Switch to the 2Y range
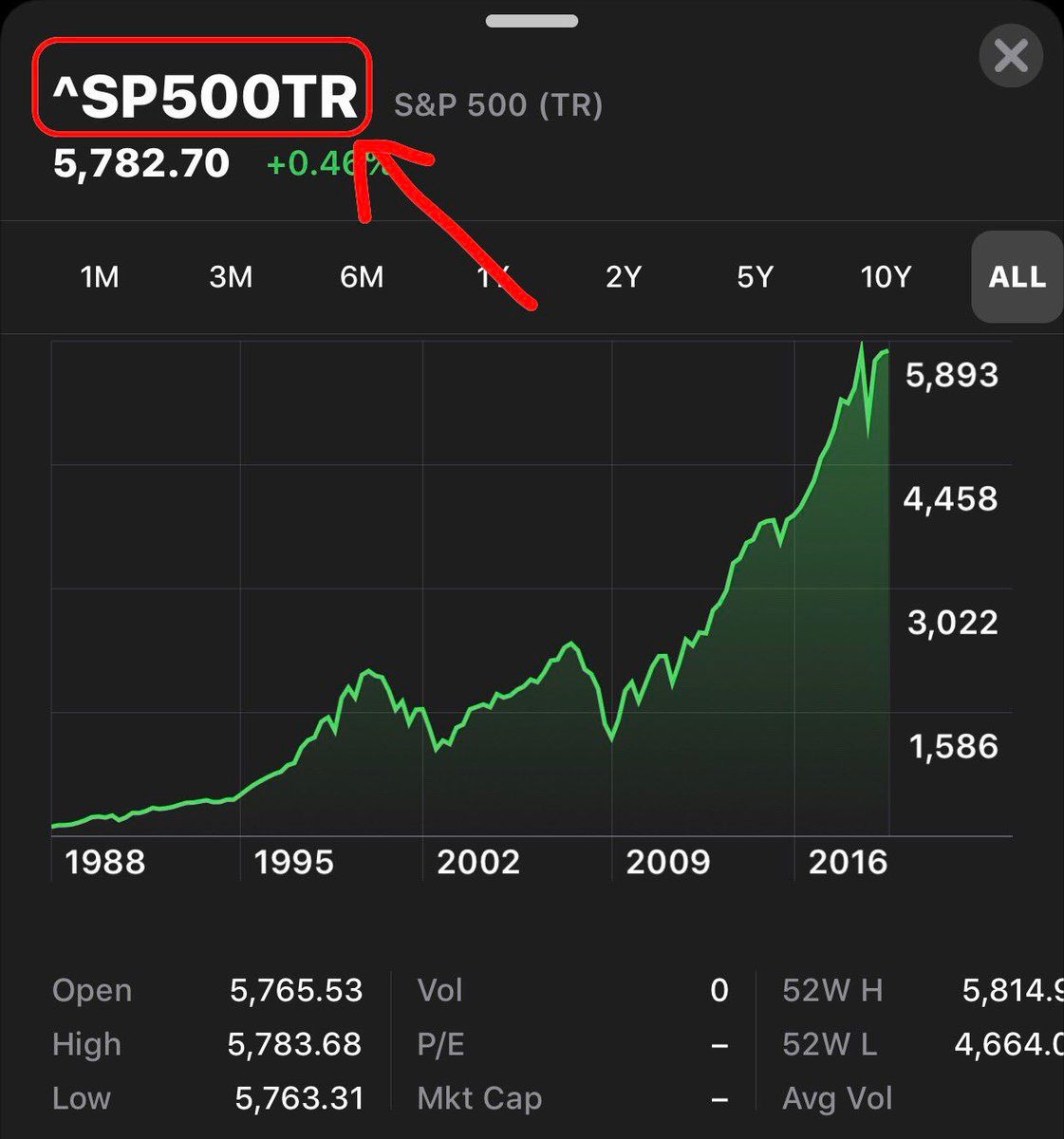The height and width of the screenshot is (1139, 1064). click(x=624, y=277)
